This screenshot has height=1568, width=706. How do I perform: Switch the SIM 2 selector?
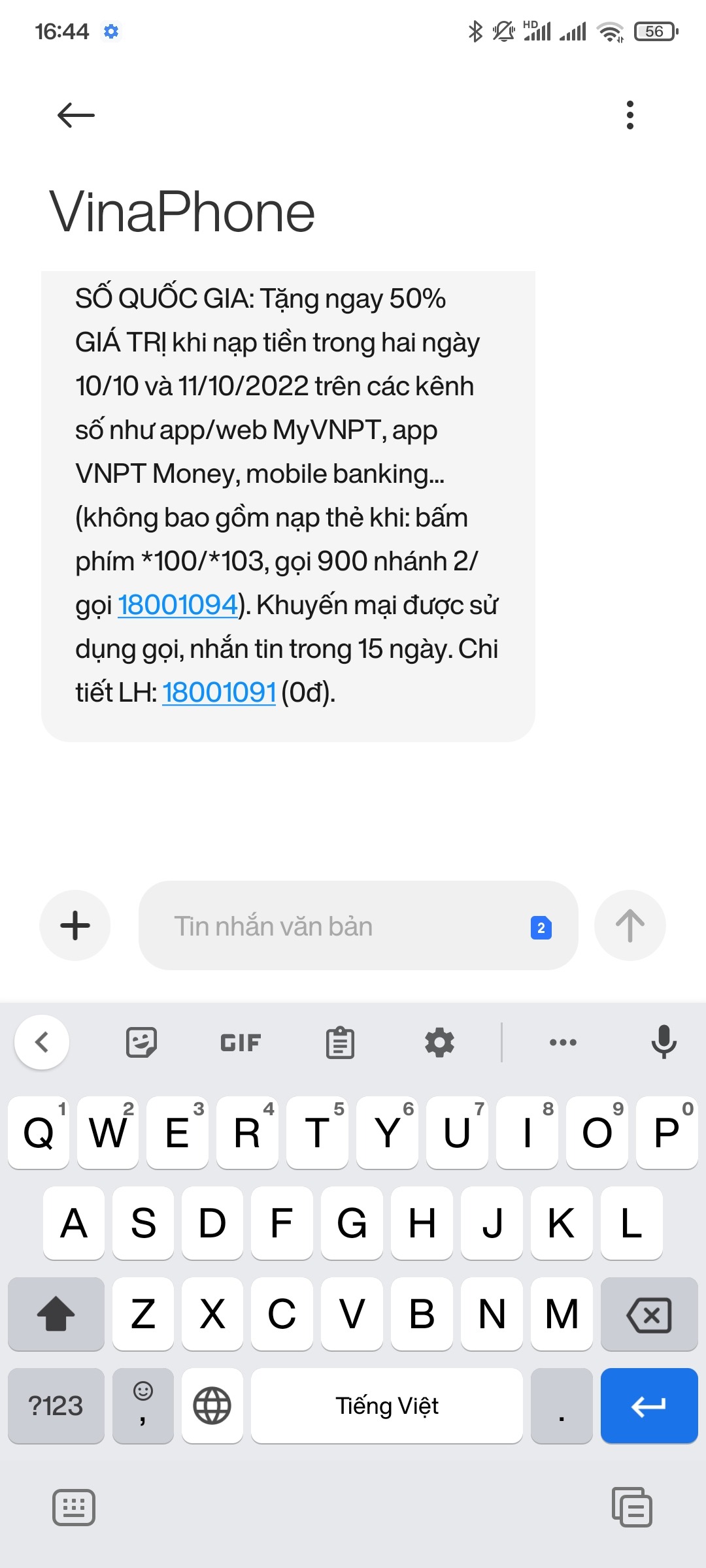coord(541,928)
